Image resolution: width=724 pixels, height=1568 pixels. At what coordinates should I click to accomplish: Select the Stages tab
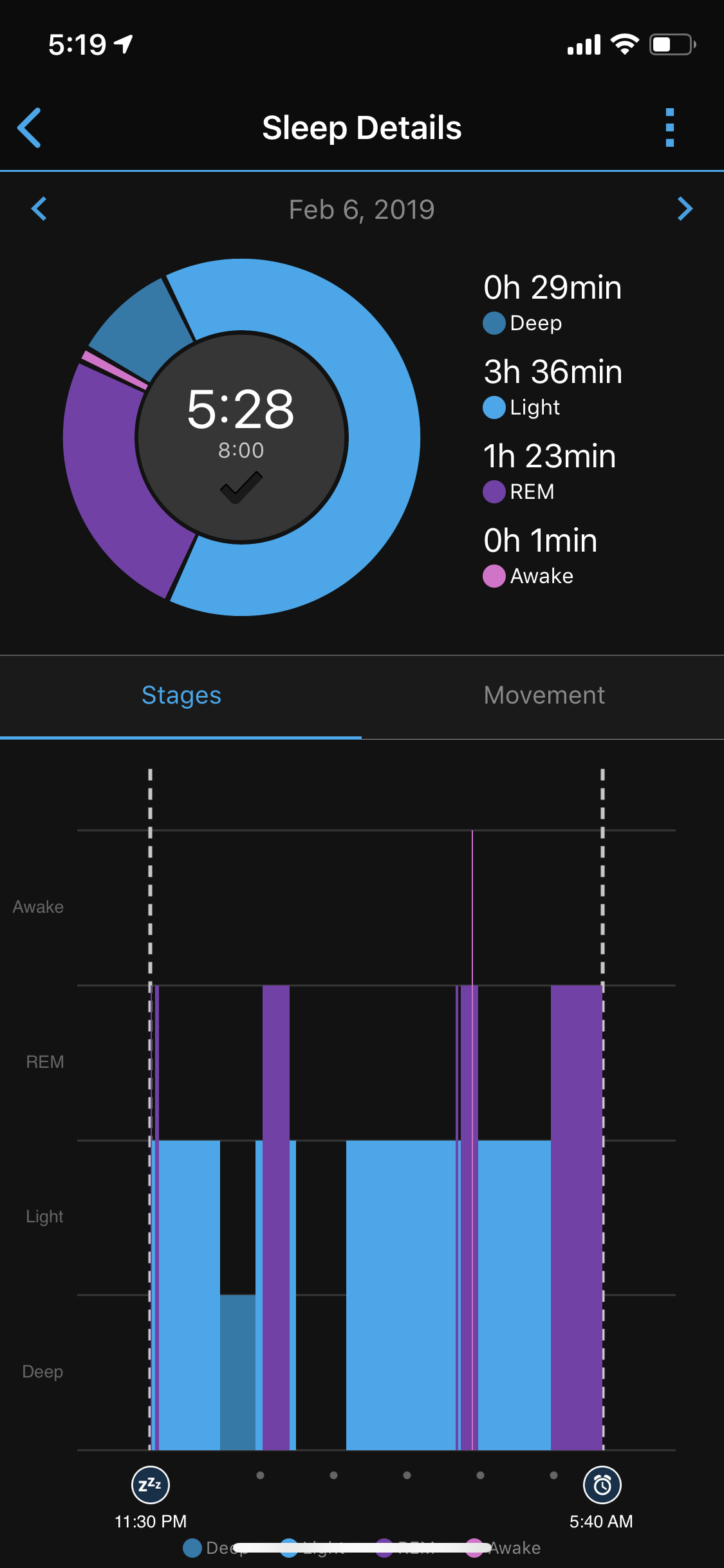coord(181,696)
